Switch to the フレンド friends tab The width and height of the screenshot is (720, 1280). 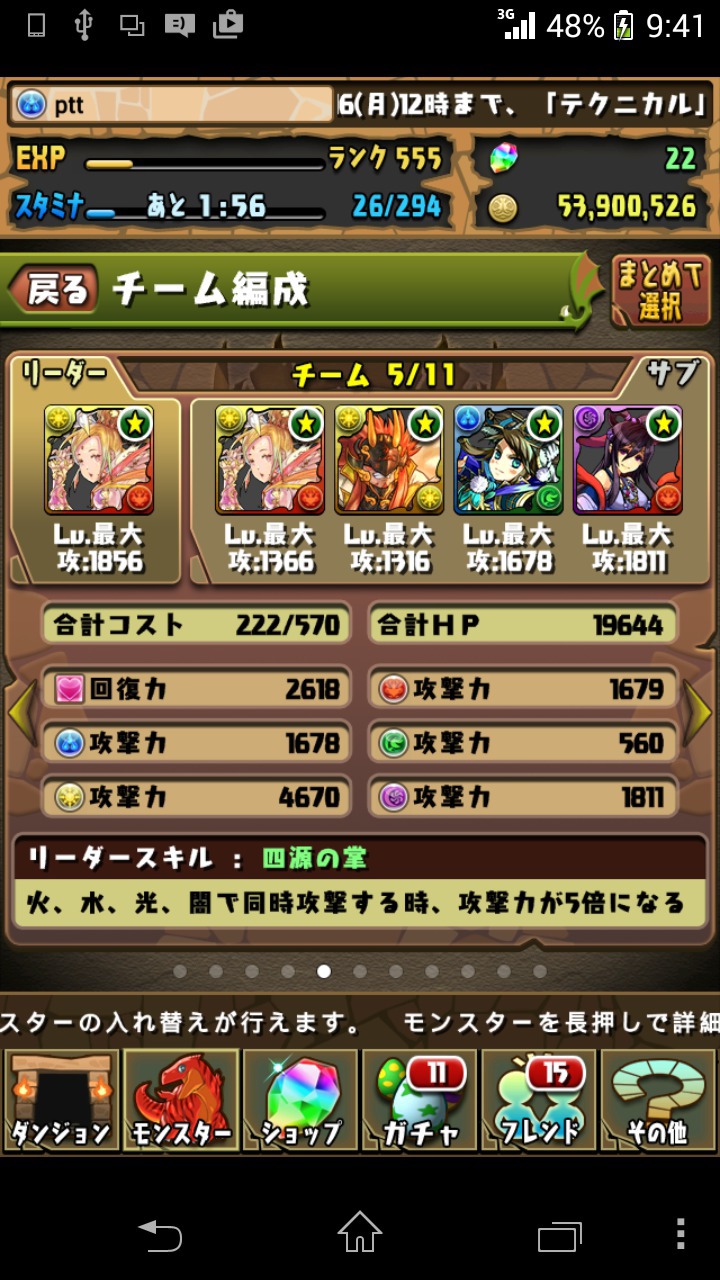pyautogui.click(x=538, y=1100)
